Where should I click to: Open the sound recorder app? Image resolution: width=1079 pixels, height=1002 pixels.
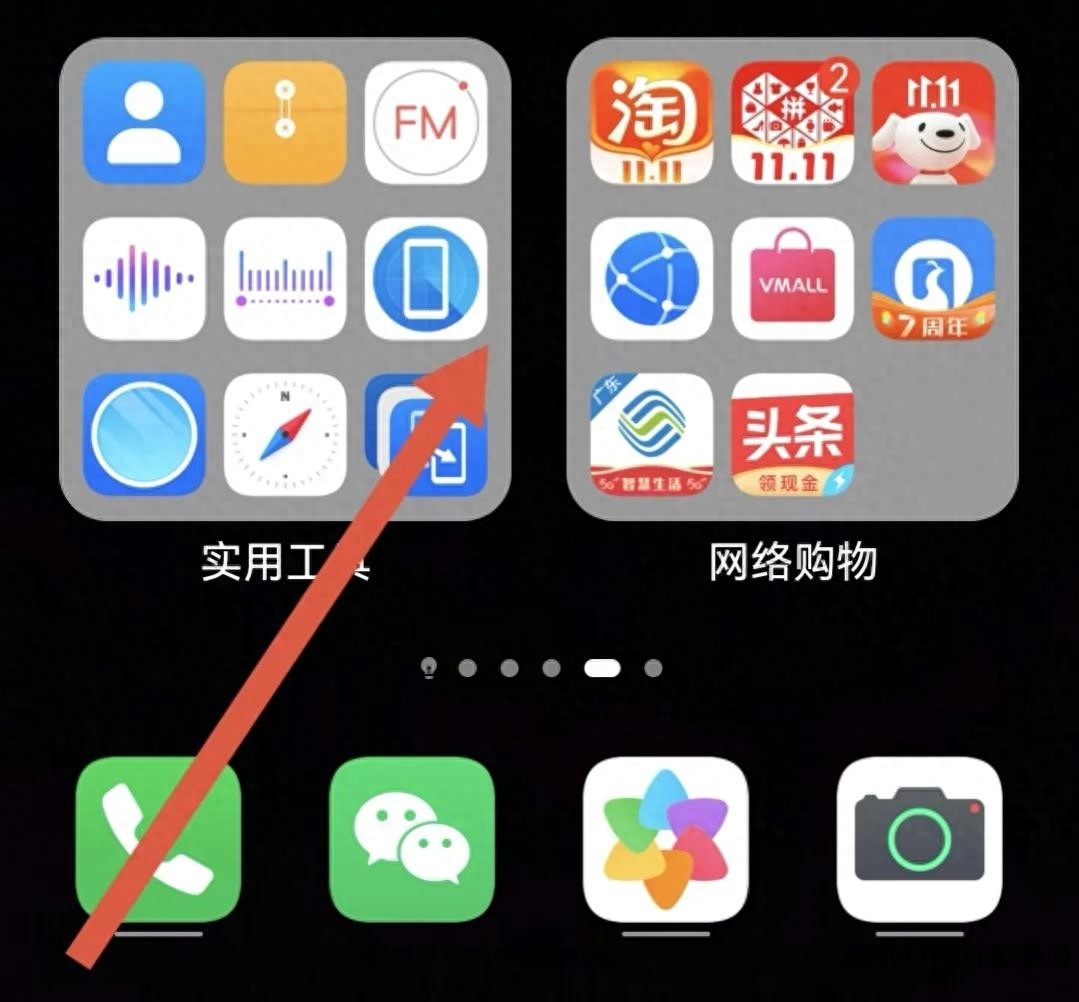[144, 279]
